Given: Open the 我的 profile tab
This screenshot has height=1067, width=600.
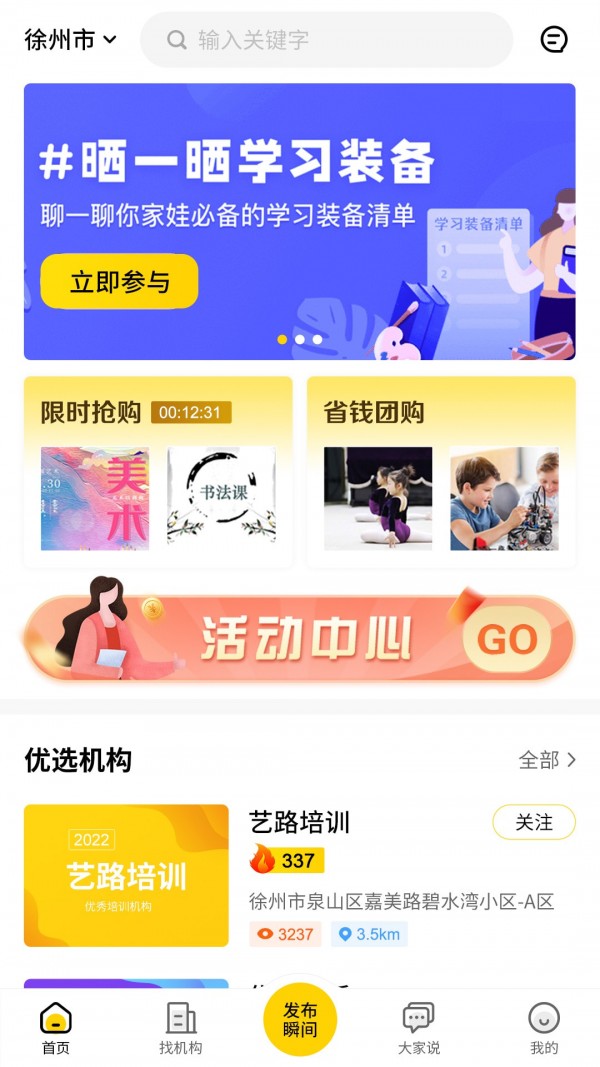Looking at the screenshot, I should (544, 1028).
